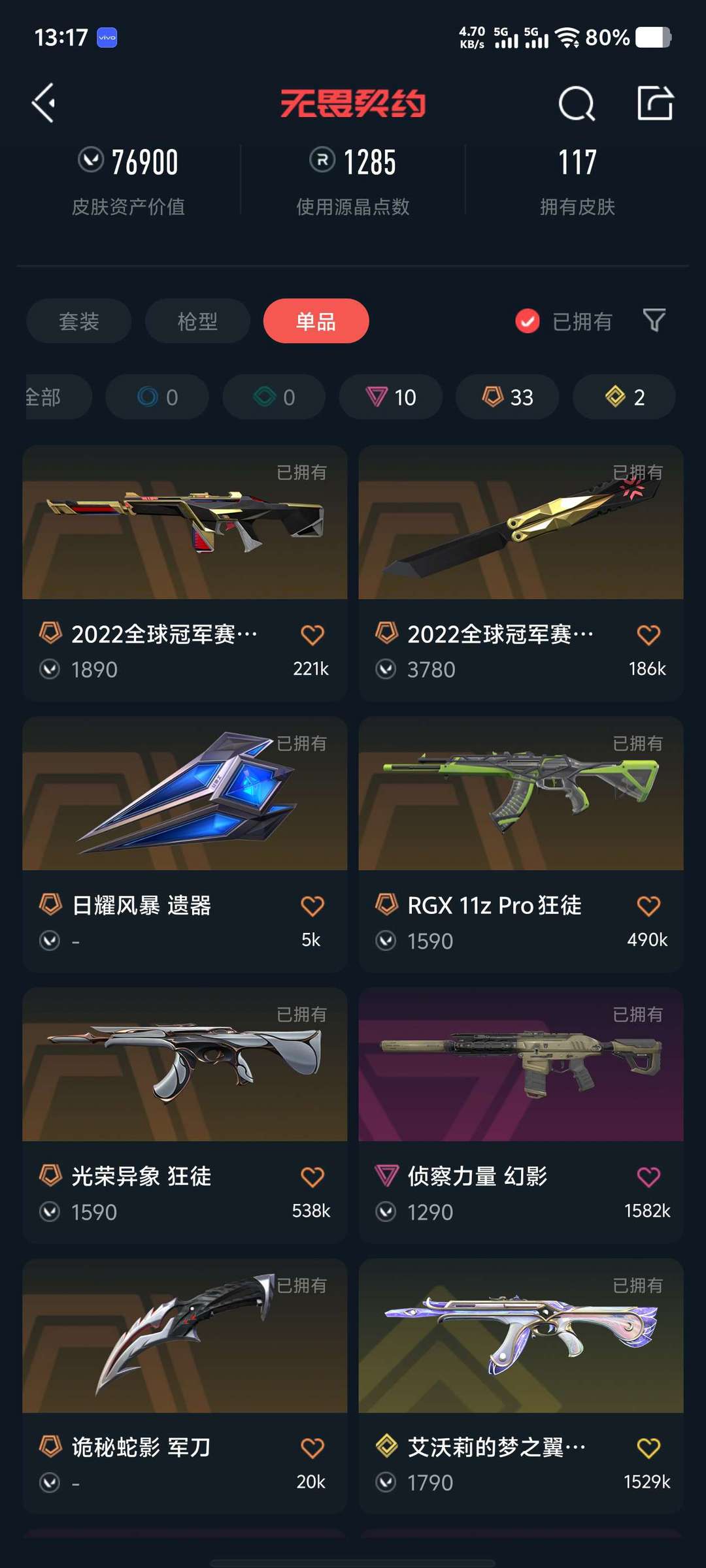Select the gold rarity filter showing 2
The width and height of the screenshot is (706, 1568).
(x=624, y=397)
